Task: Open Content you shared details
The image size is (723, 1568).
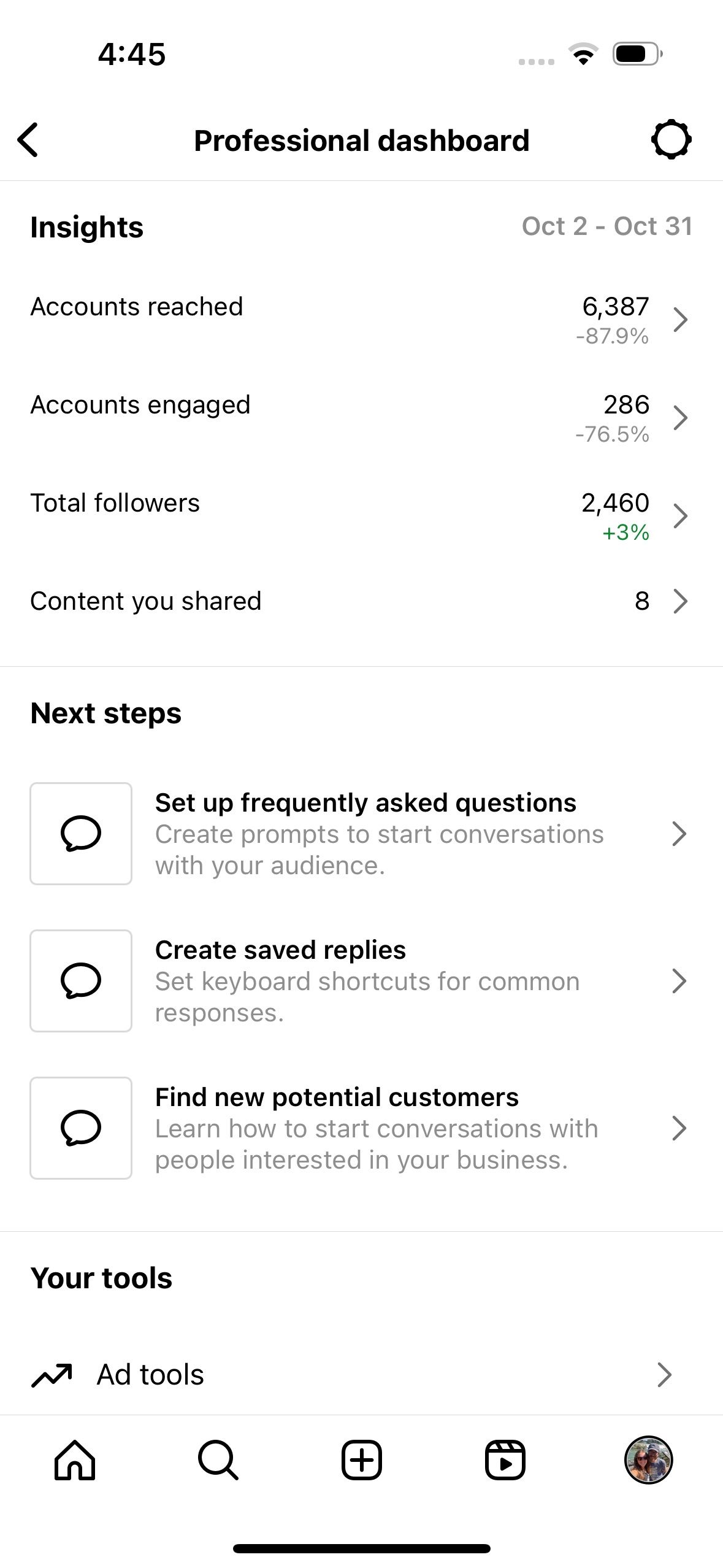Action: coord(680,601)
